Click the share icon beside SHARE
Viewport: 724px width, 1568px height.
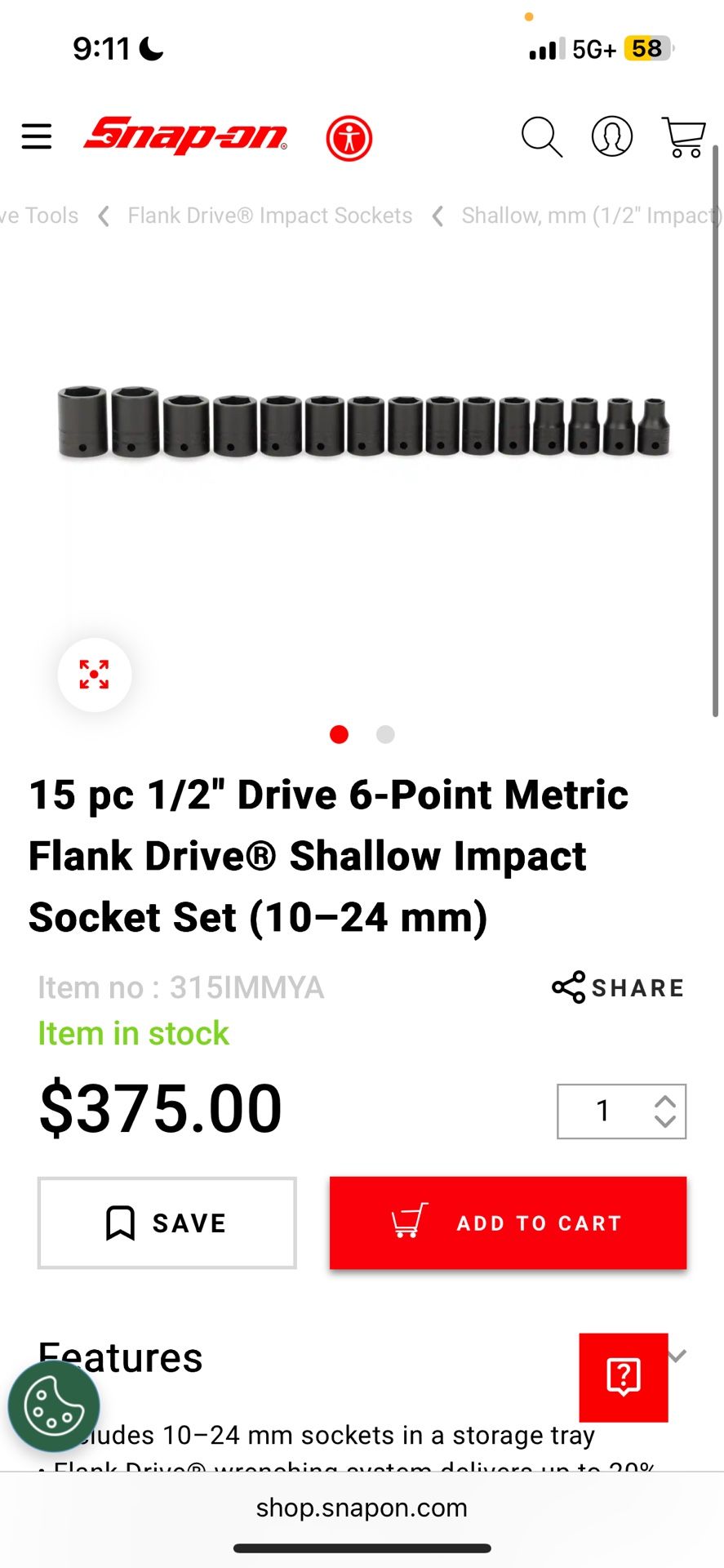568,987
